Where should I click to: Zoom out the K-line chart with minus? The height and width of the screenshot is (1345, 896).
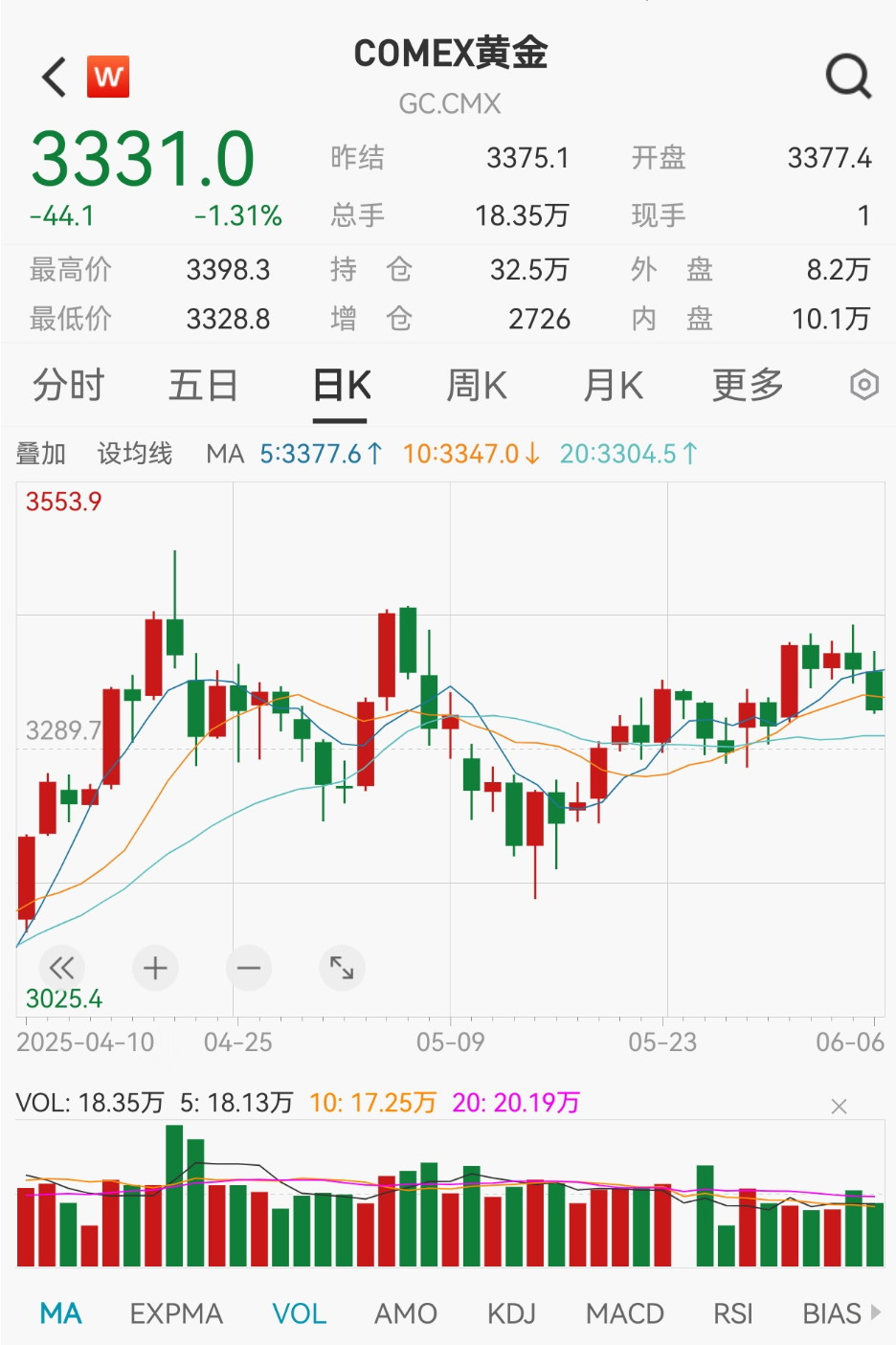[249, 968]
